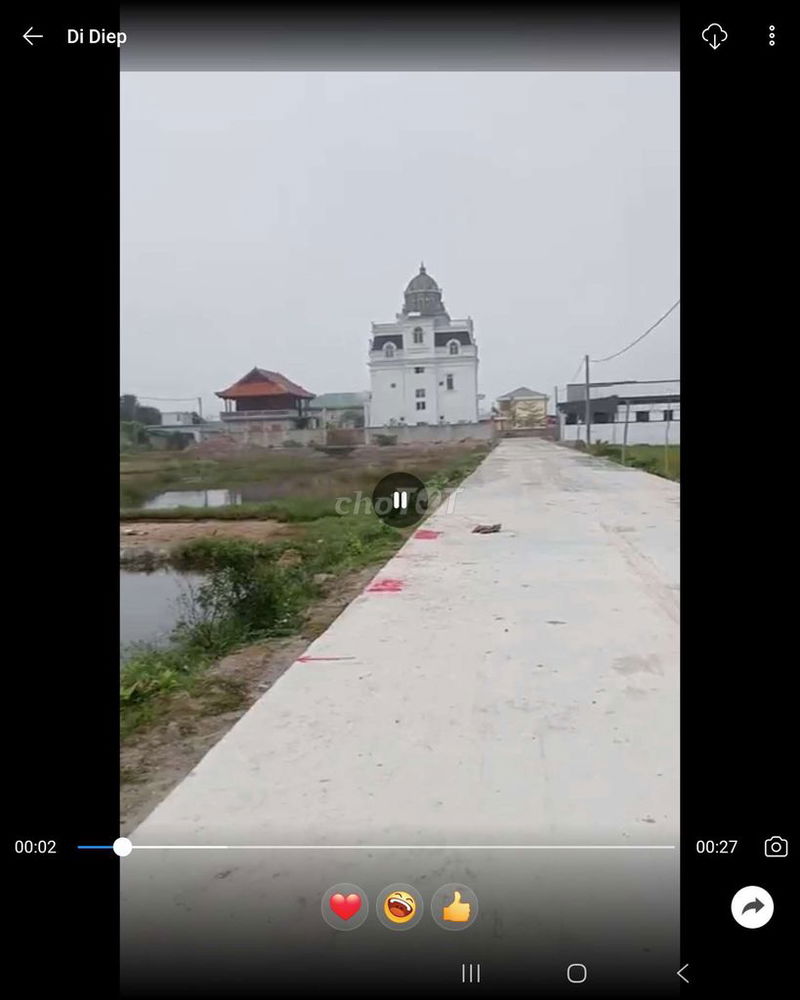
Task: Open recent apps from the navigation bar
Action: click(471, 973)
